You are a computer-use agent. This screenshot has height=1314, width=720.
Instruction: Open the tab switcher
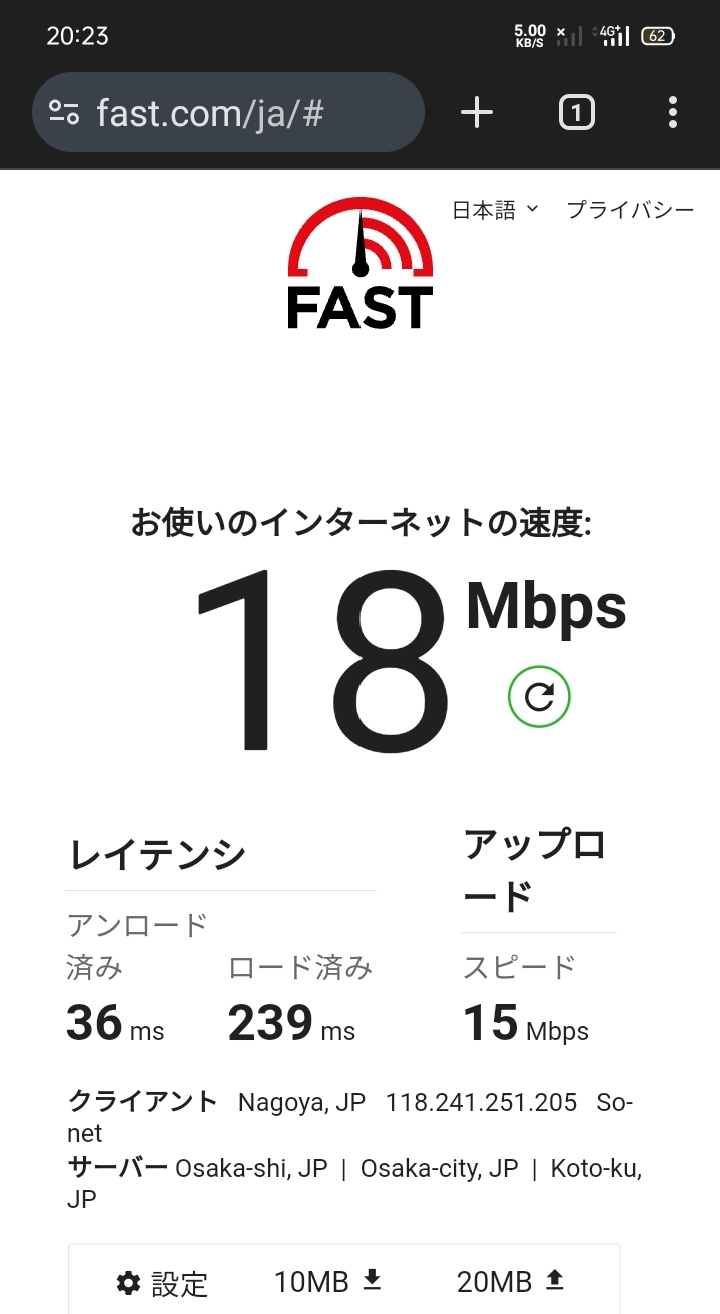pos(576,113)
